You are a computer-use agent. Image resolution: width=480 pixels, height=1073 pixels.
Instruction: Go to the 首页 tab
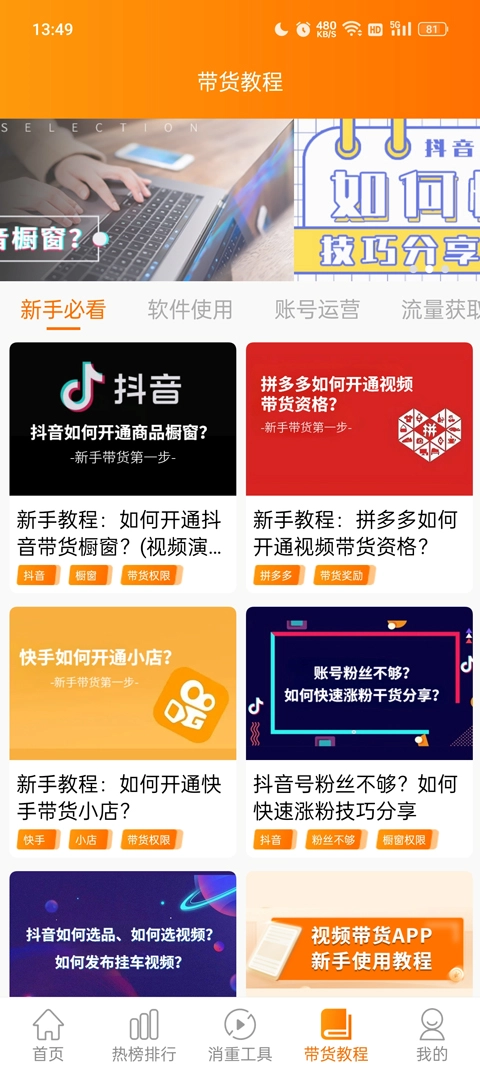(48, 1035)
